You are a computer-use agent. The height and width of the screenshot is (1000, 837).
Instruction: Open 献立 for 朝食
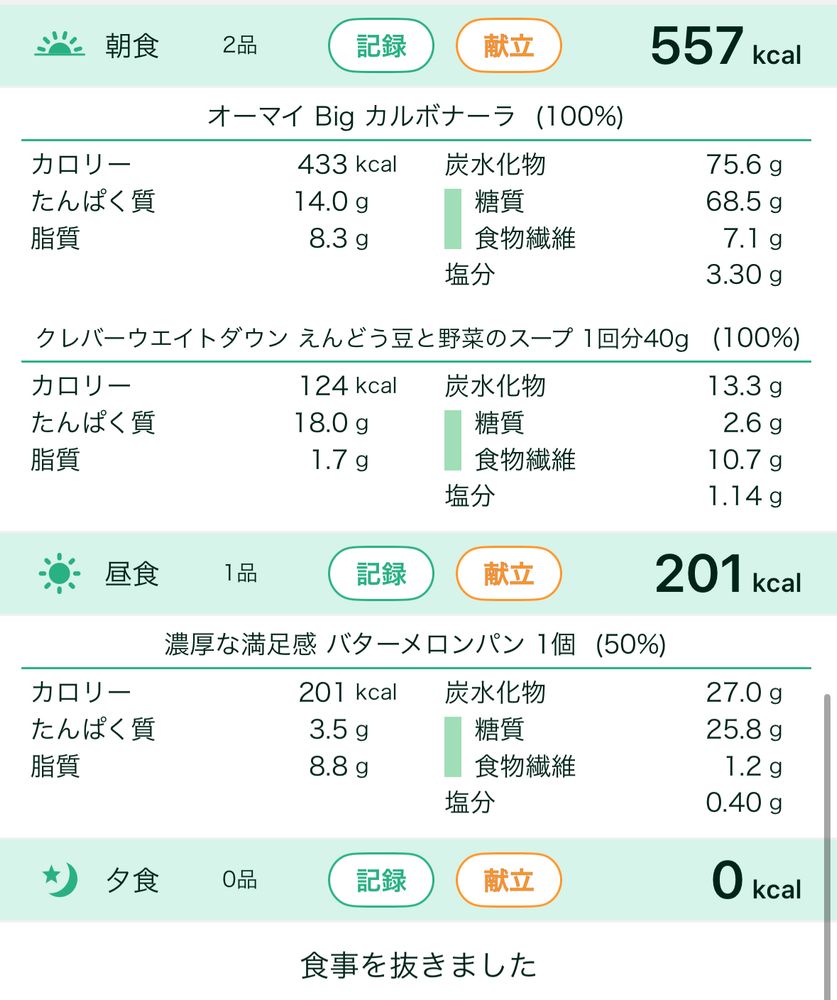point(508,46)
